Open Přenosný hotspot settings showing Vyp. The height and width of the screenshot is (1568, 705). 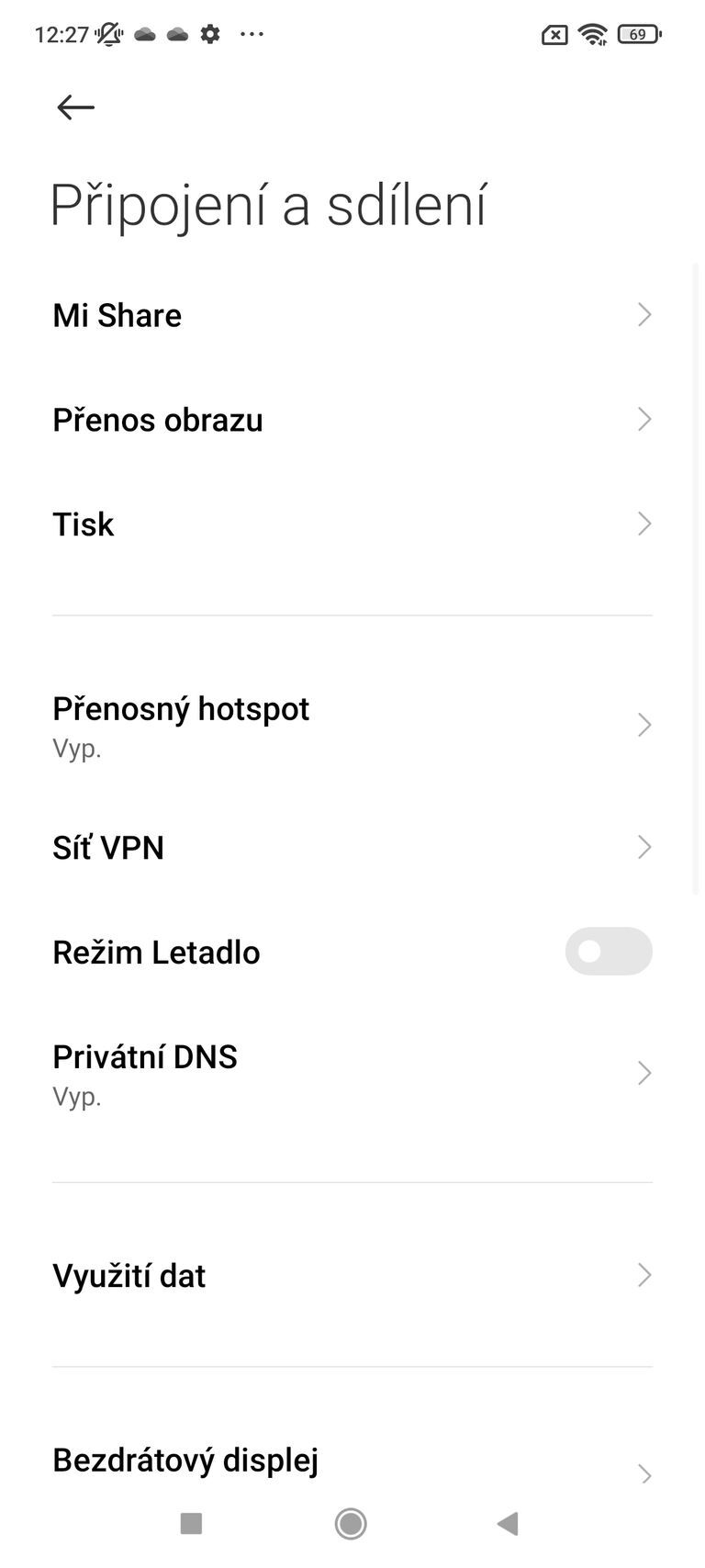(352, 725)
